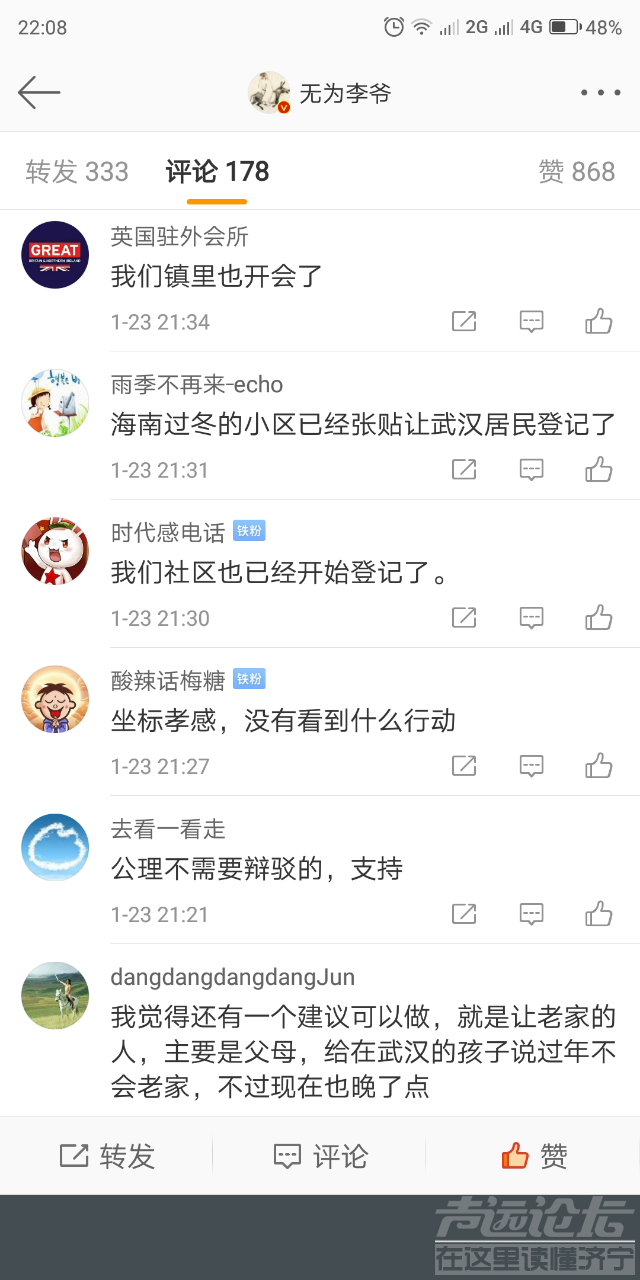Like the comment by 英国驻外会所
Image resolution: width=640 pixels, height=1280 pixels.
click(x=599, y=321)
